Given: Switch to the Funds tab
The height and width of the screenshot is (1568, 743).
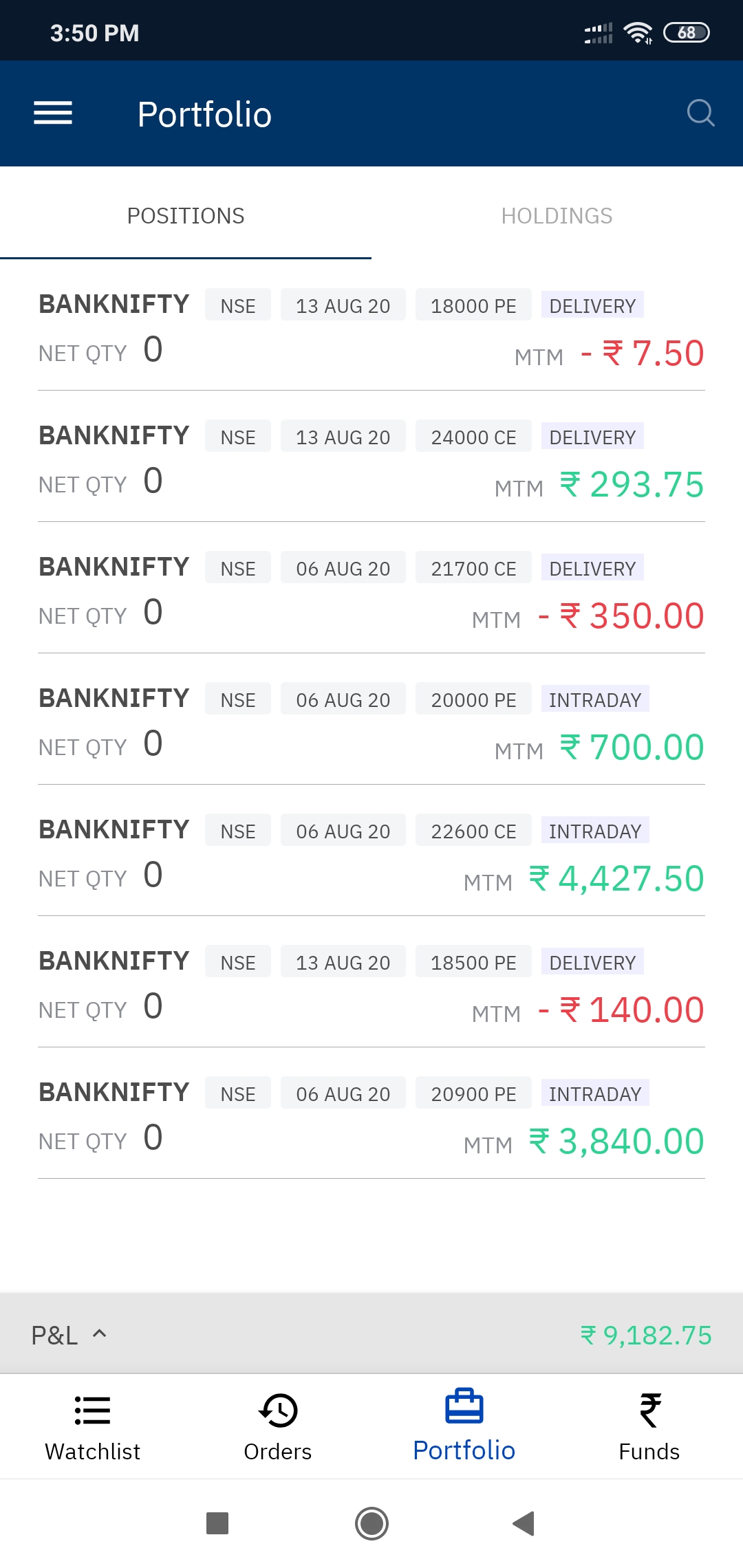Looking at the screenshot, I should click(x=649, y=1427).
